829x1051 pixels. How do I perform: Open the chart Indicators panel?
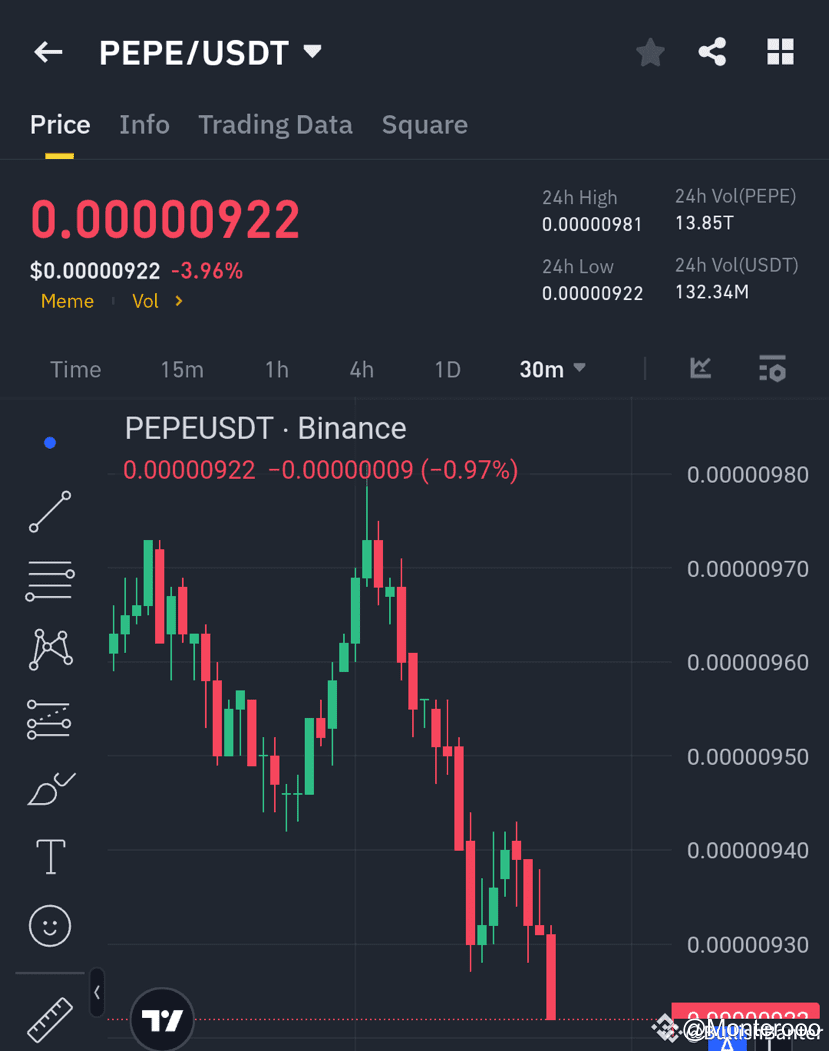pyautogui.click(x=700, y=369)
